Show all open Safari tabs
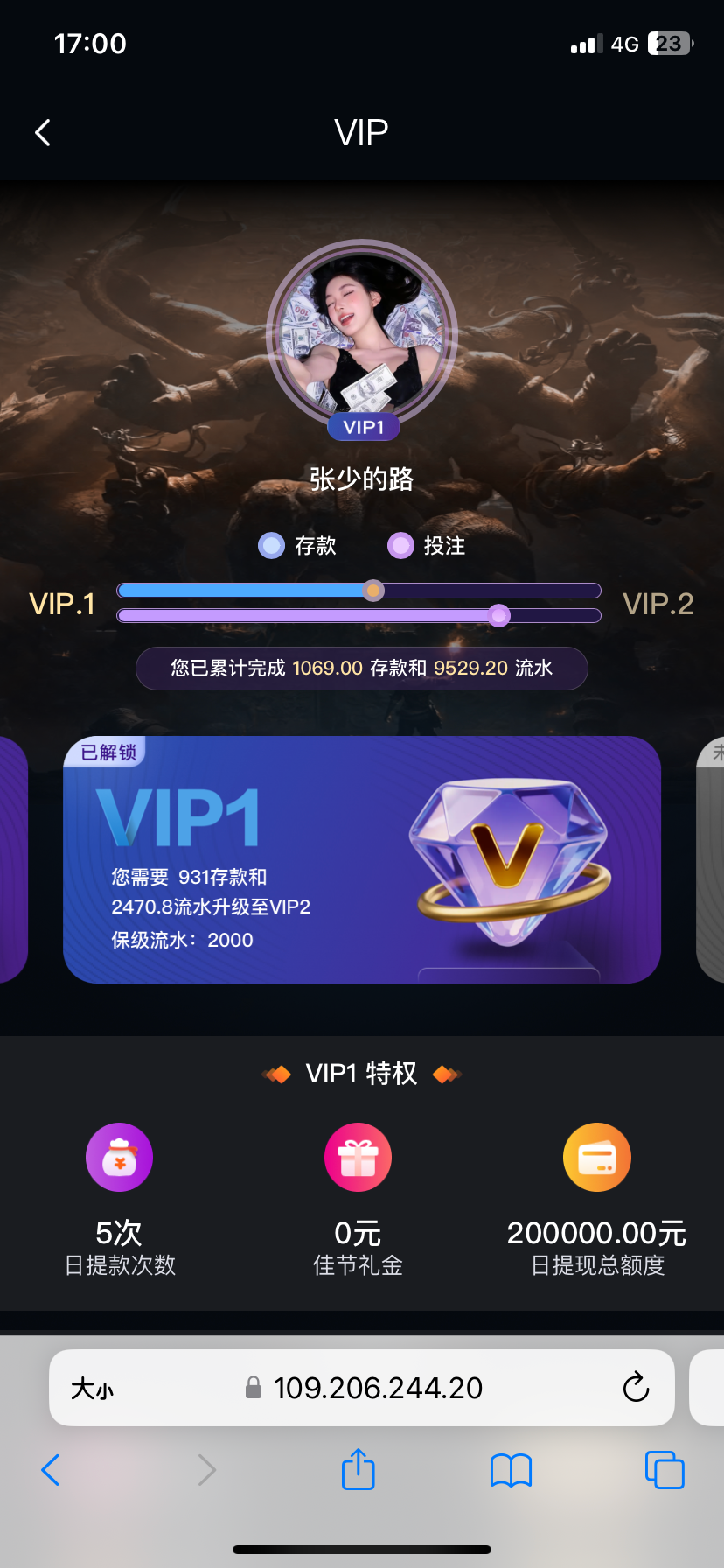The height and width of the screenshot is (1568, 724). (x=664, y=1470)
